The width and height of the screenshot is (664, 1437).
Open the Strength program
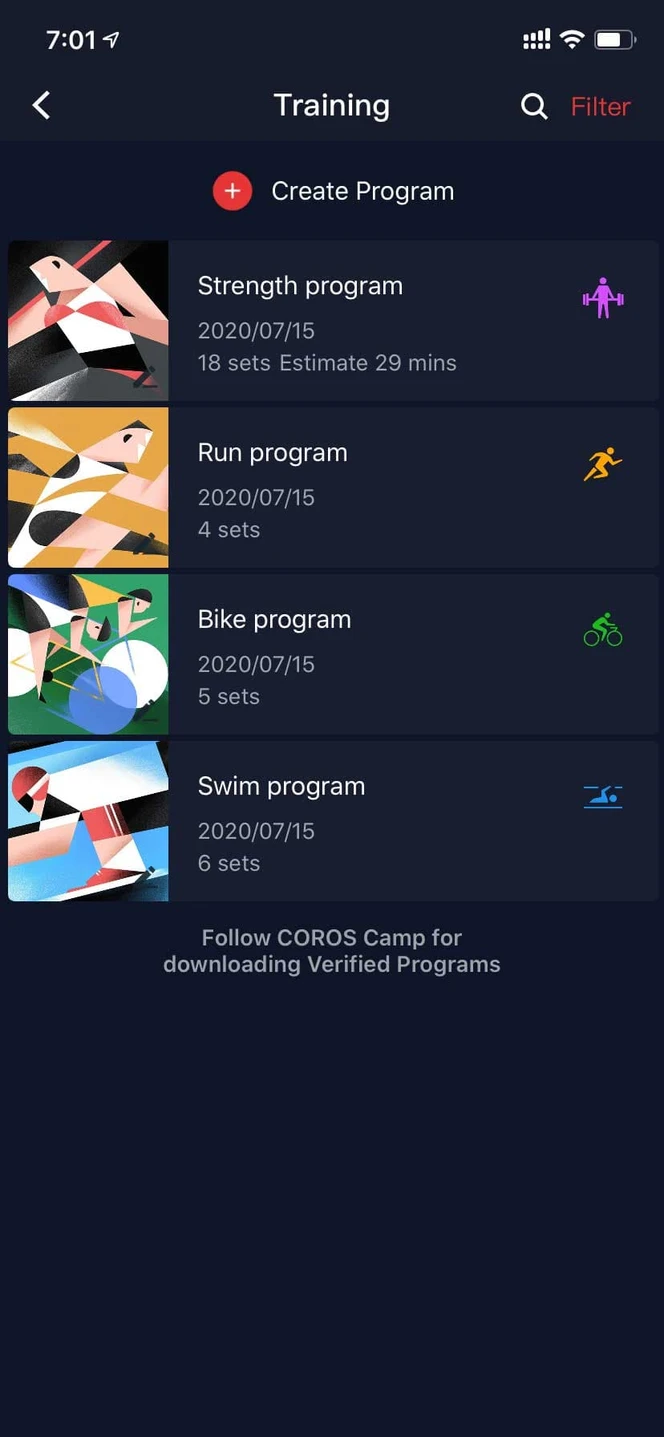click(x=333, y=320)
